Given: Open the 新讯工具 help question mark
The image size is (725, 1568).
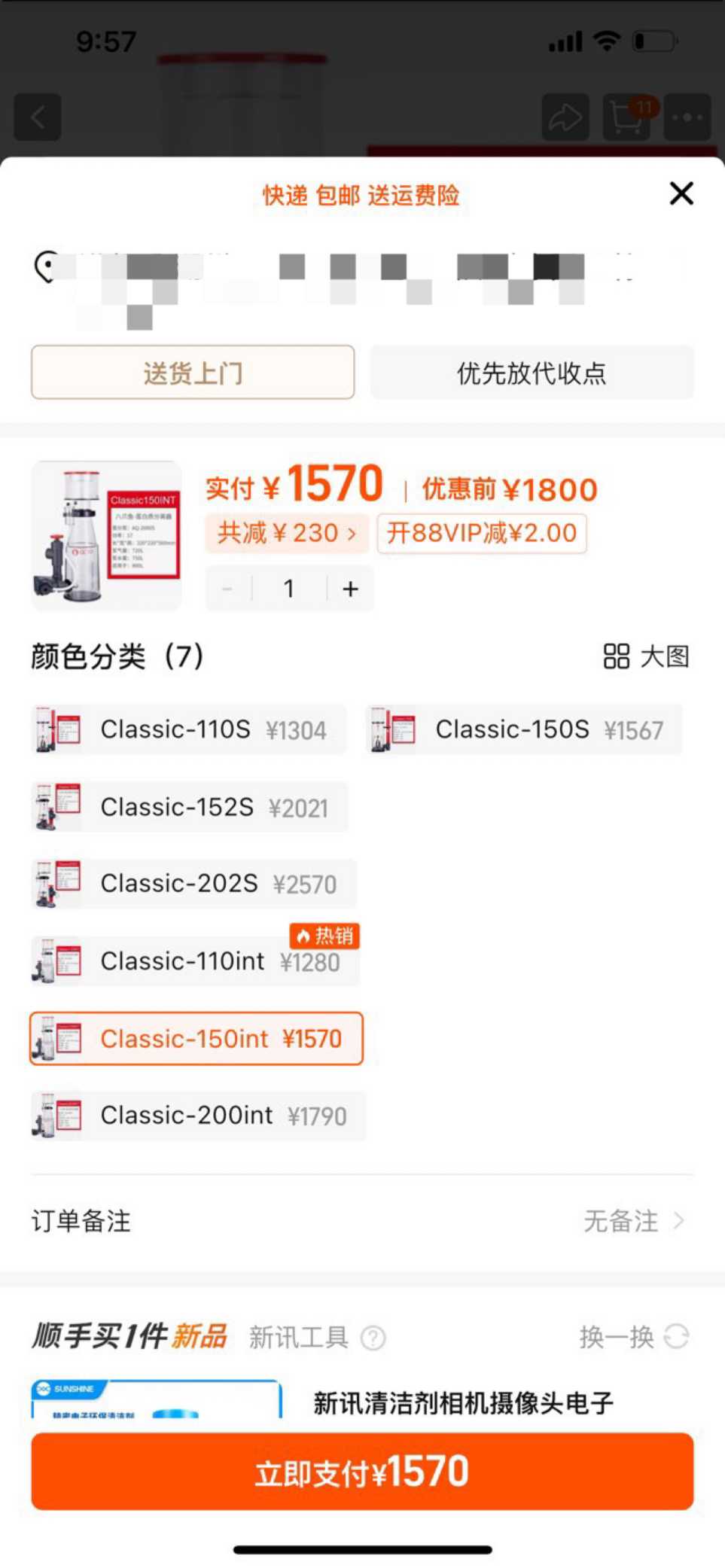Looking at the screenshot, I should click(373, 1338).
